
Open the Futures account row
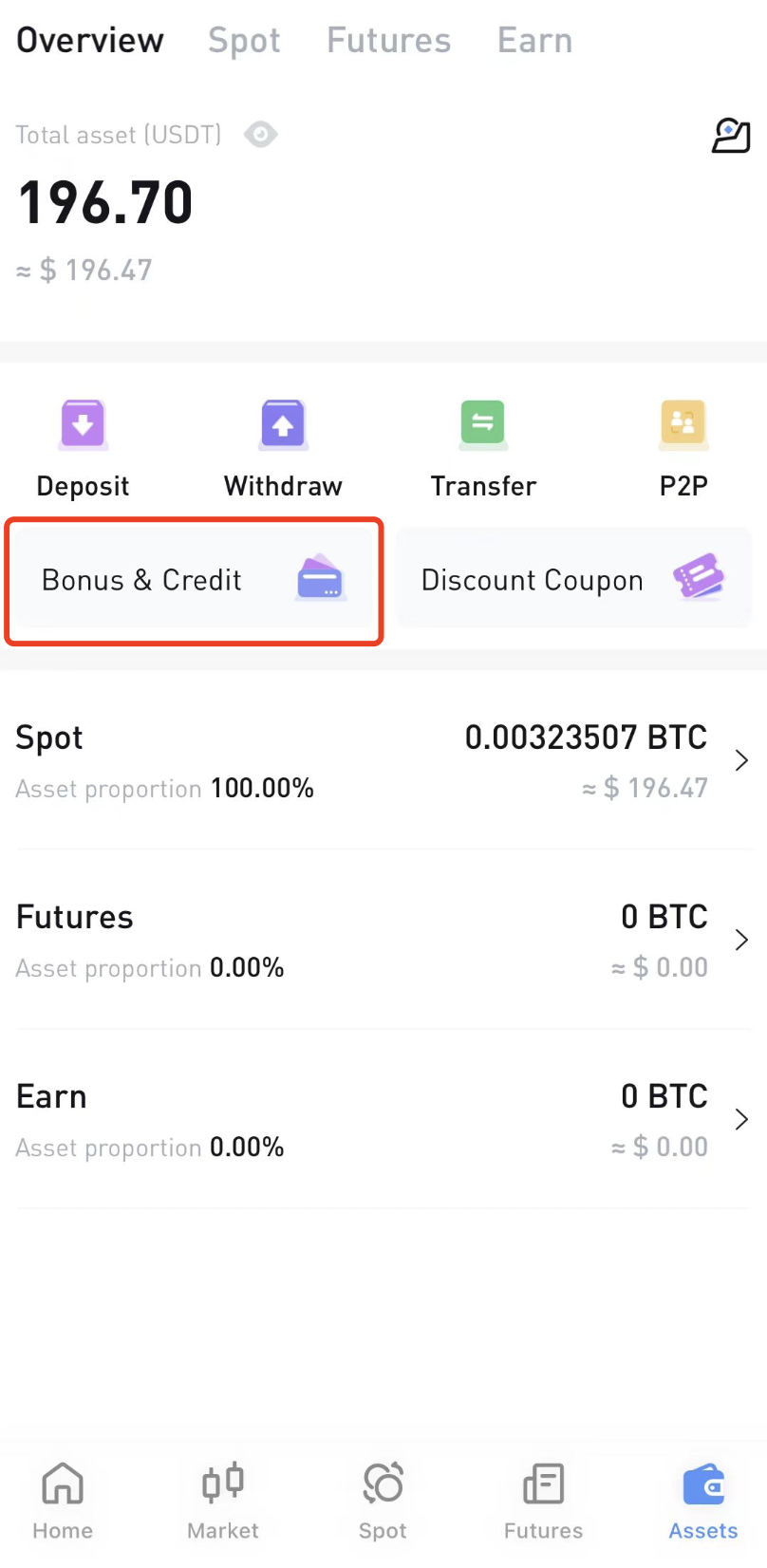383,941
